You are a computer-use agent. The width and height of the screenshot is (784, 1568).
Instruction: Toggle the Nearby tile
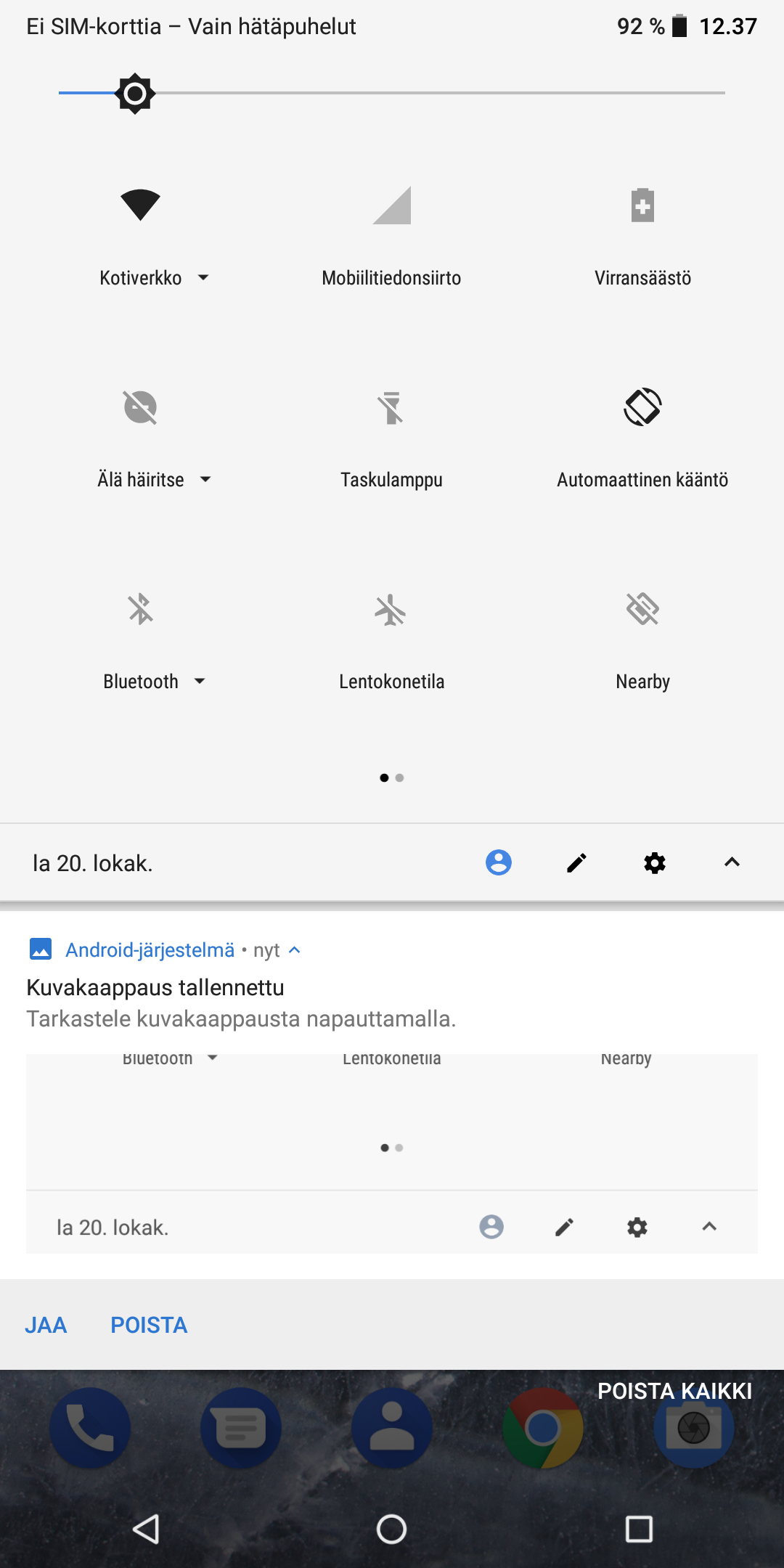point(642,609)
